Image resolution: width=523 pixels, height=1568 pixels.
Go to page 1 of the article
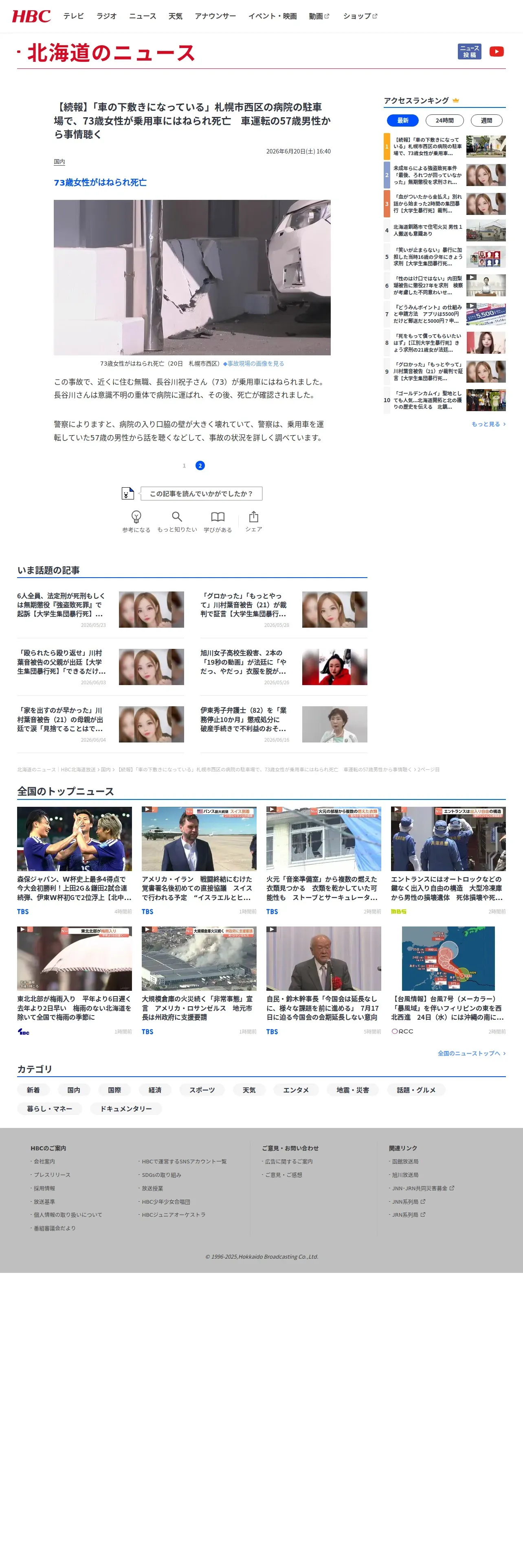[184, 466]
